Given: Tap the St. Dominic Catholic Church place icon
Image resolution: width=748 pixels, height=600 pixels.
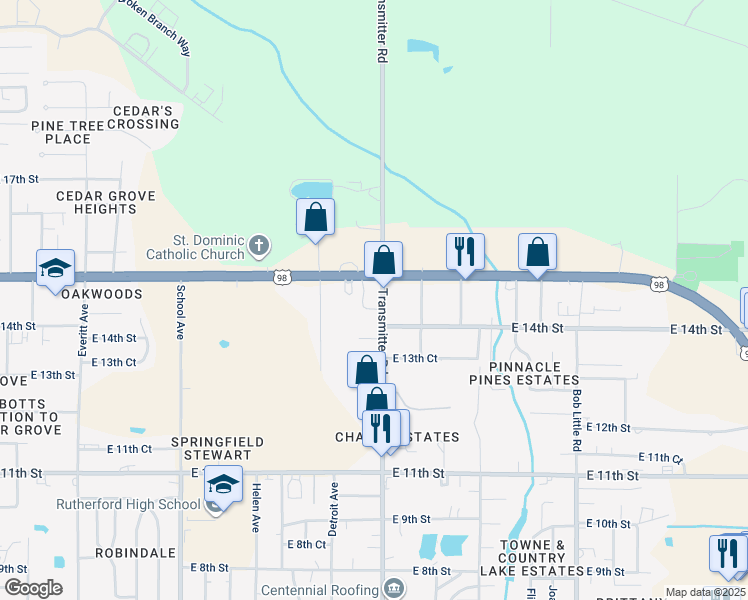Looking at the screenshot, I should [259, 245].
